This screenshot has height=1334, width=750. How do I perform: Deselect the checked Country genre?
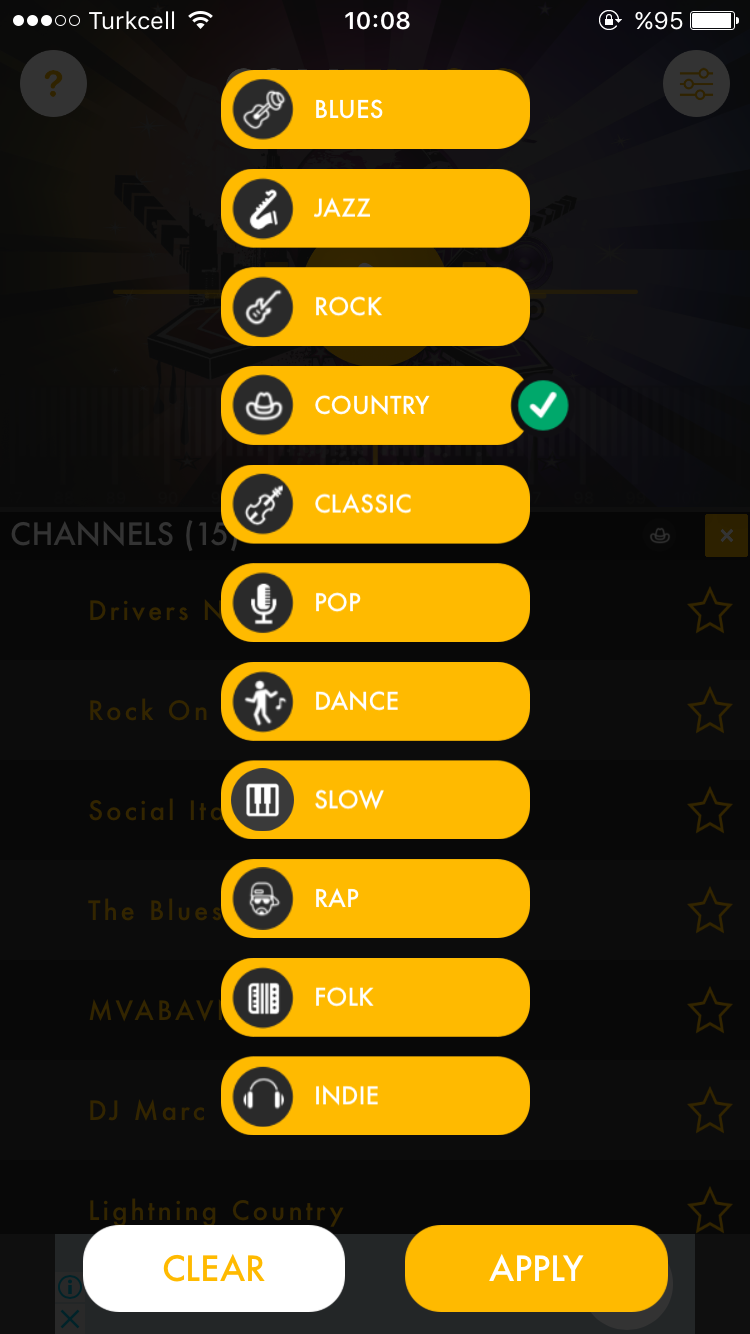[375, 405]
